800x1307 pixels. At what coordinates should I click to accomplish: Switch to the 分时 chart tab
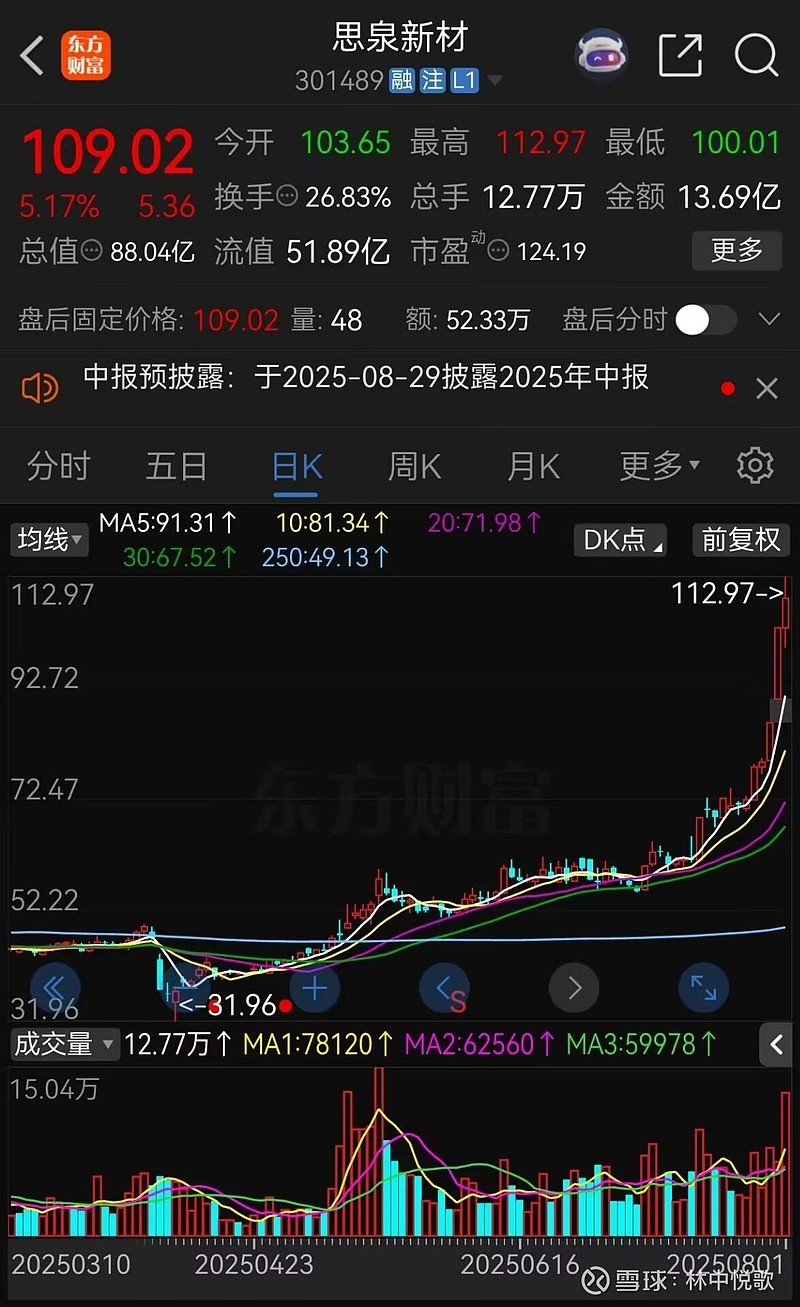[x=58, y=466]
